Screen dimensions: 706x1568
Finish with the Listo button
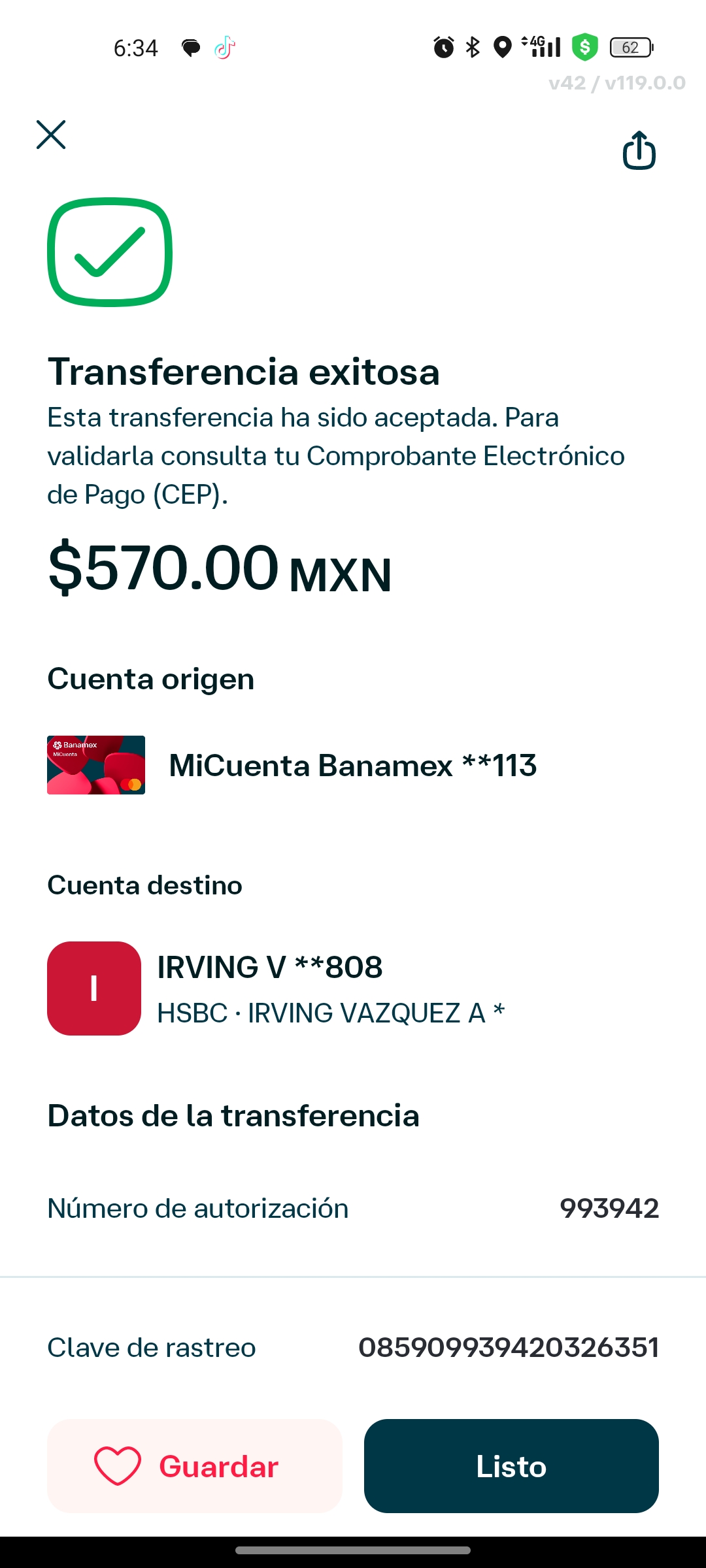(x=511, y=1466)
